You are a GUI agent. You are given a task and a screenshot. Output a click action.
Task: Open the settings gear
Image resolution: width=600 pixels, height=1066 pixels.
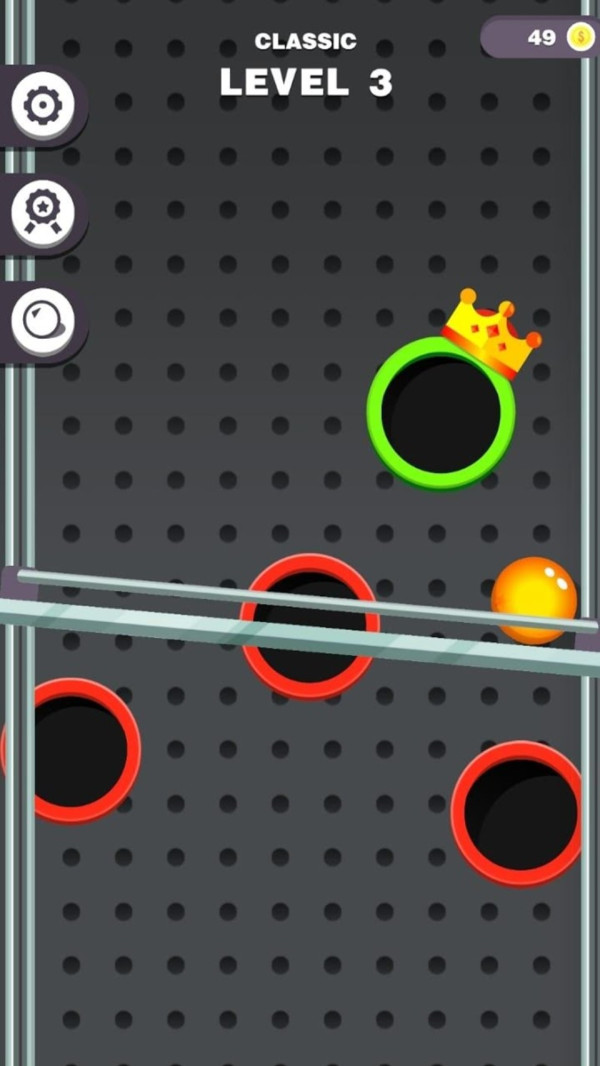pyautogui.click(x=43, y=104)
